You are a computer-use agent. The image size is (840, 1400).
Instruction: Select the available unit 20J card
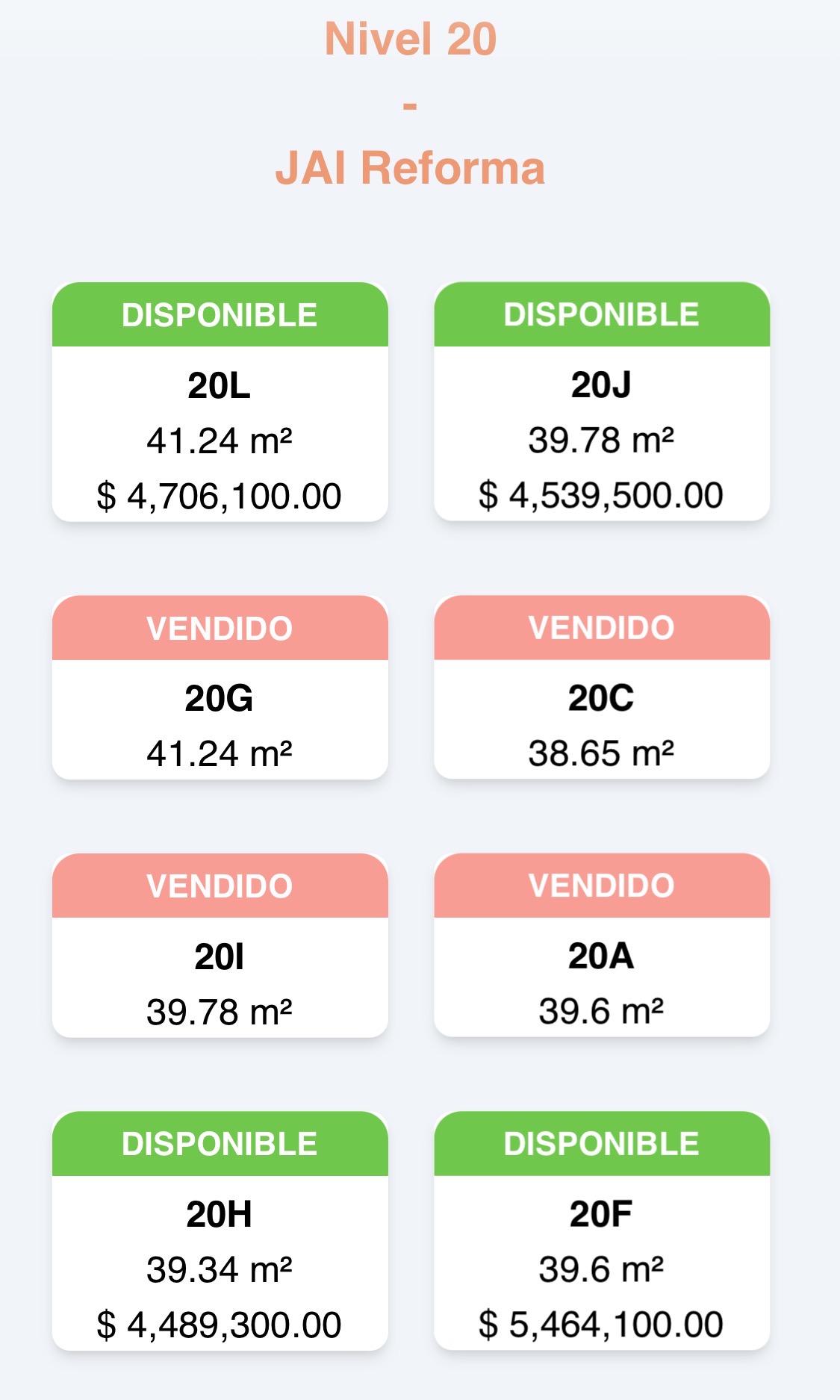coord(602,401)
